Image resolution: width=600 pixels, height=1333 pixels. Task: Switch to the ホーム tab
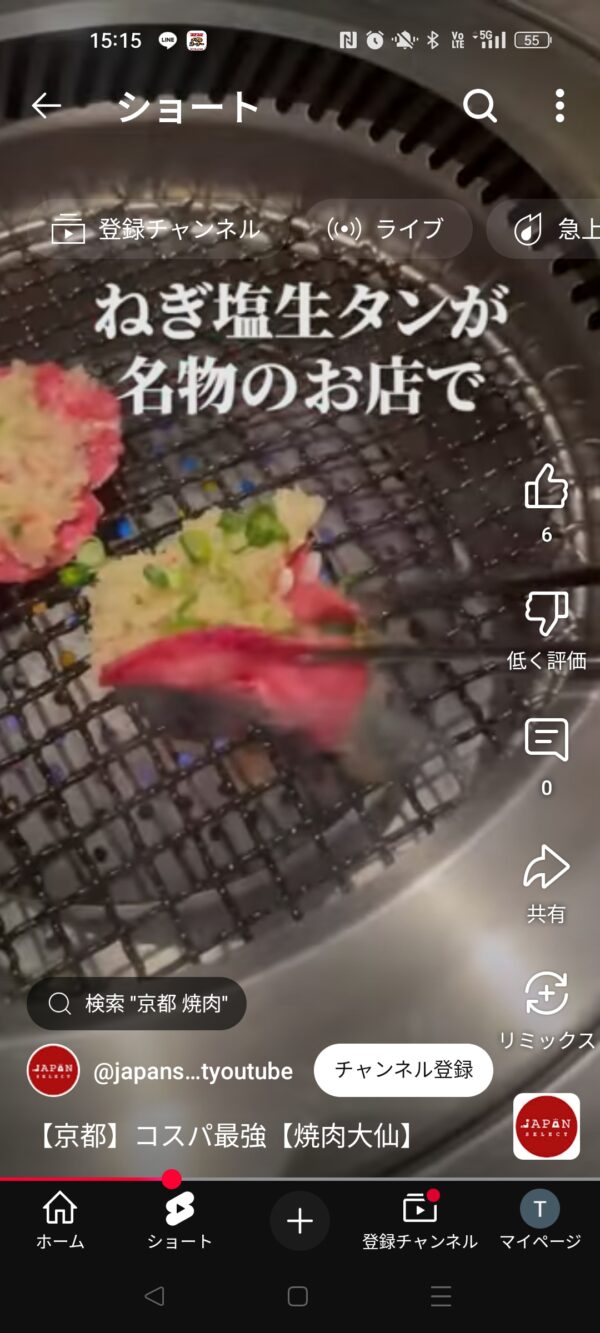pyautogui.click(x=60, y=1220)
